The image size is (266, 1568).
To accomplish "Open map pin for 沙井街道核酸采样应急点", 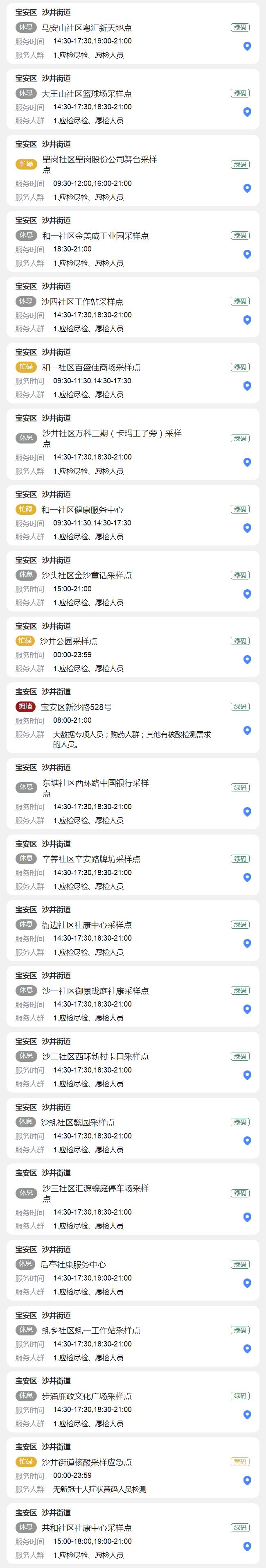I will point(247,1480).
